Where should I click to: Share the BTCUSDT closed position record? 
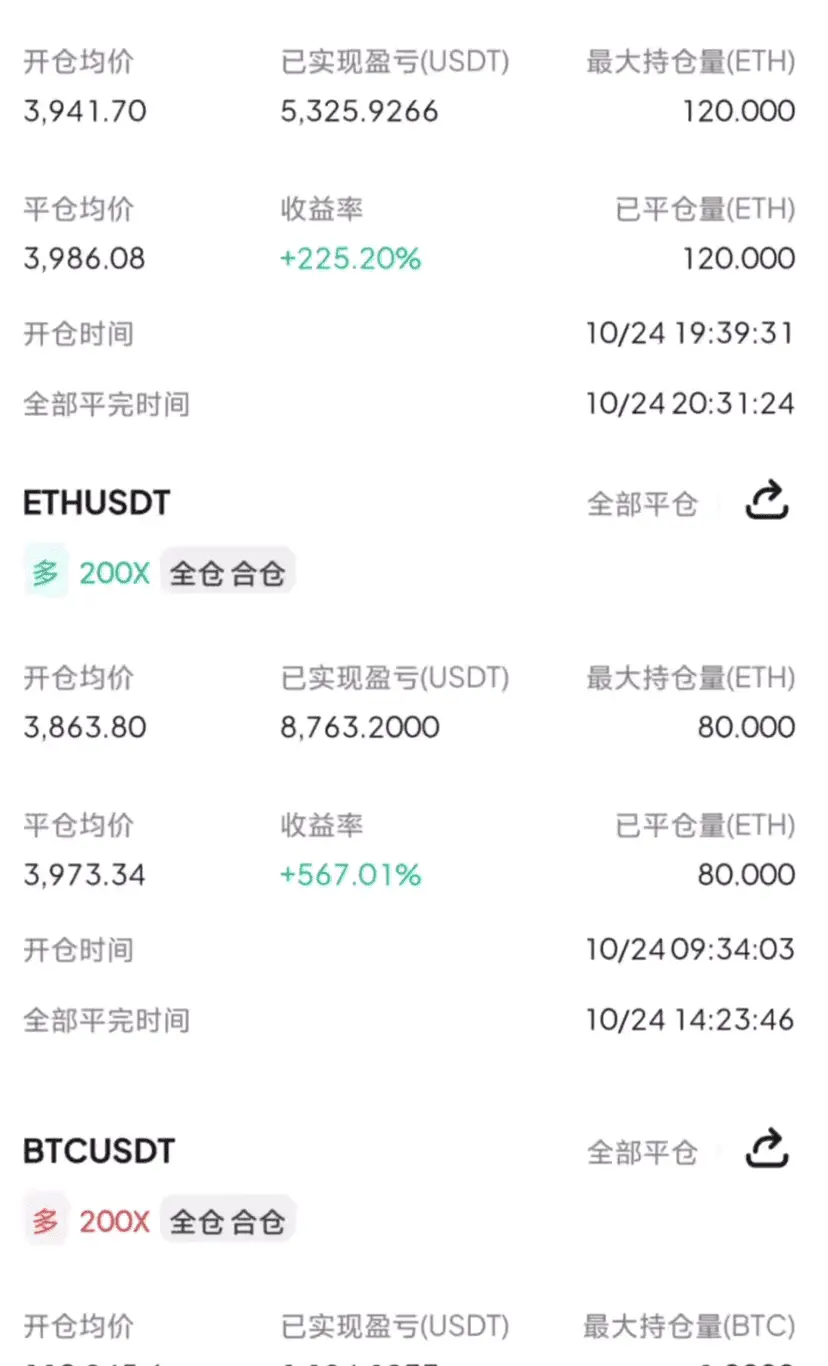pos(768,1149)
